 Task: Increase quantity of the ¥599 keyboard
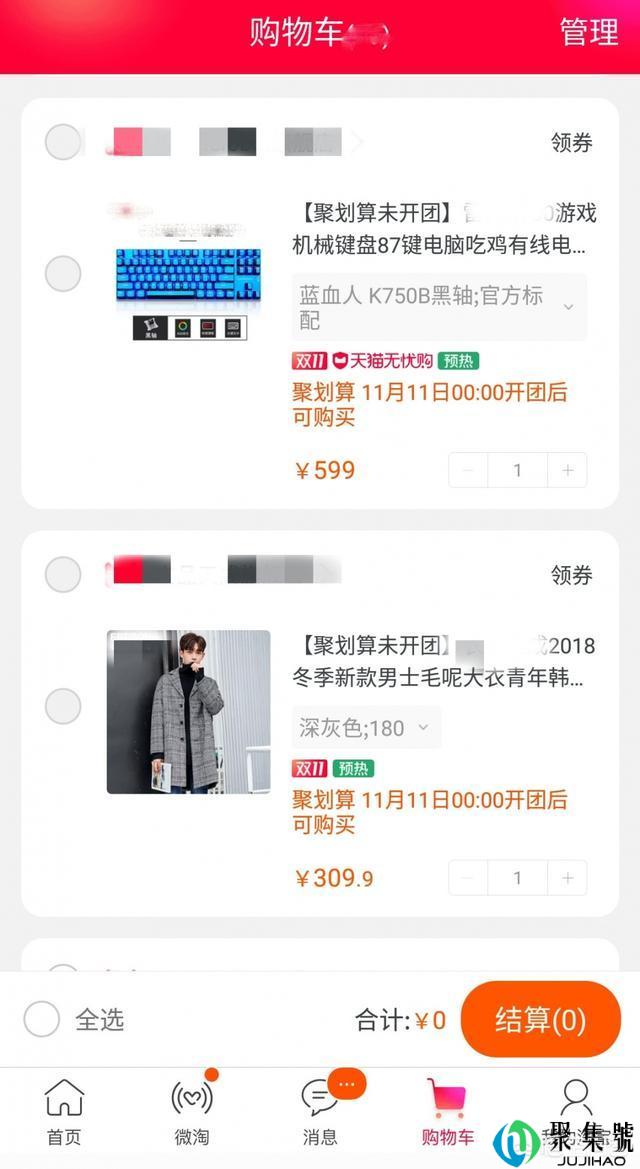click(x=568, y=470)
